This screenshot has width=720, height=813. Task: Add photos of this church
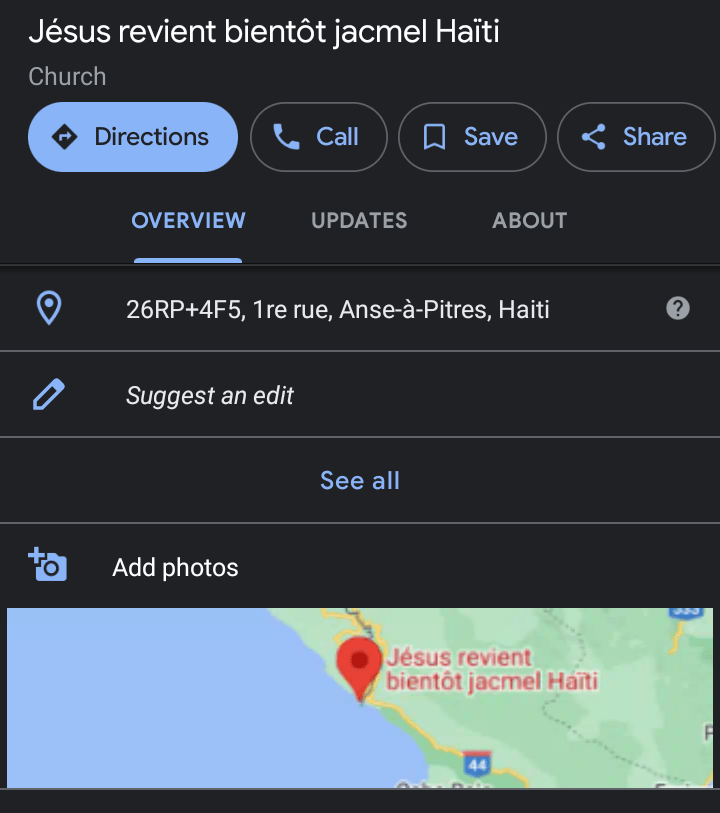175,568
